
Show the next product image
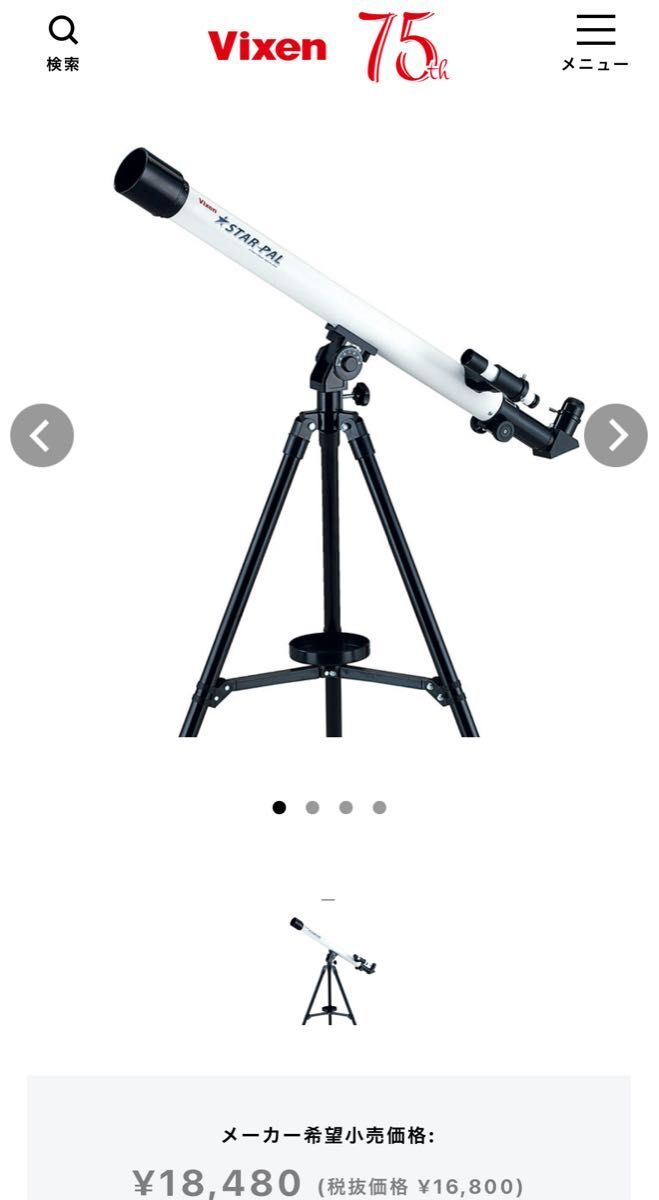pos(616,435)
